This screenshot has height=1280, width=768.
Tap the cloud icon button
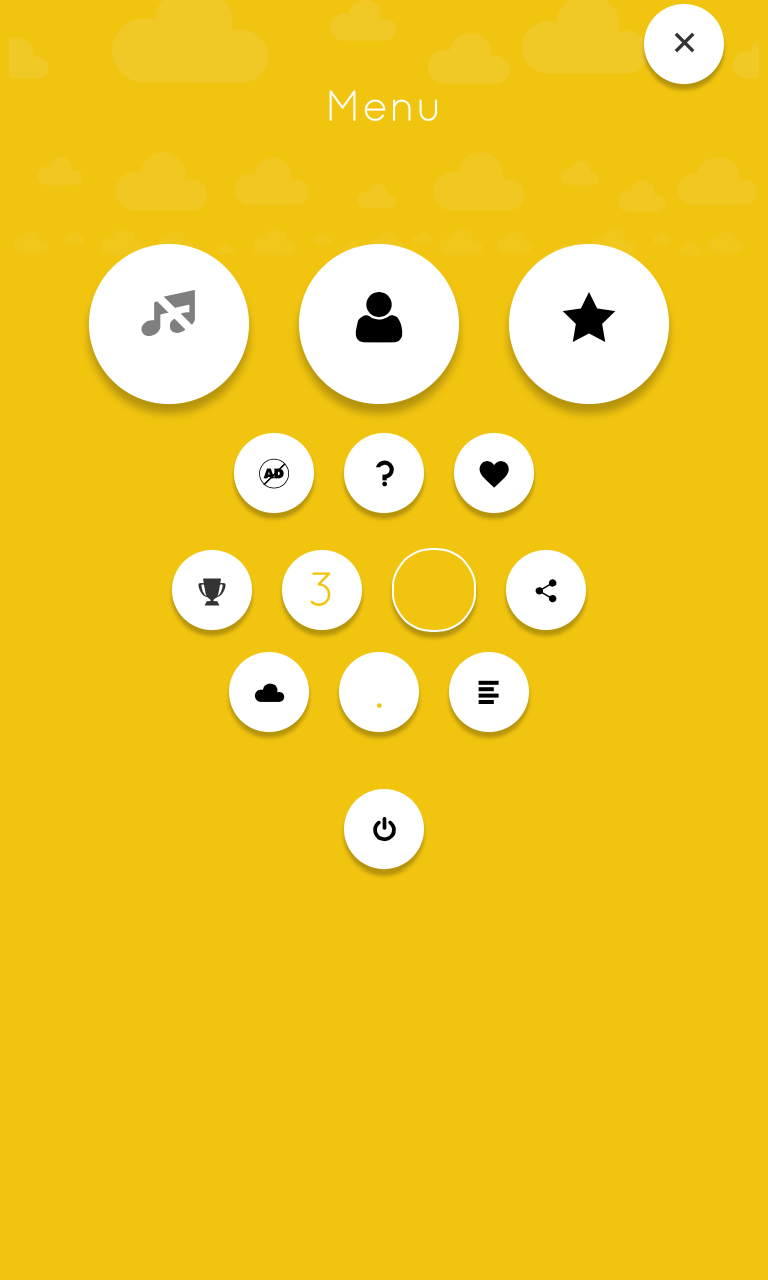tap(269, 692)
